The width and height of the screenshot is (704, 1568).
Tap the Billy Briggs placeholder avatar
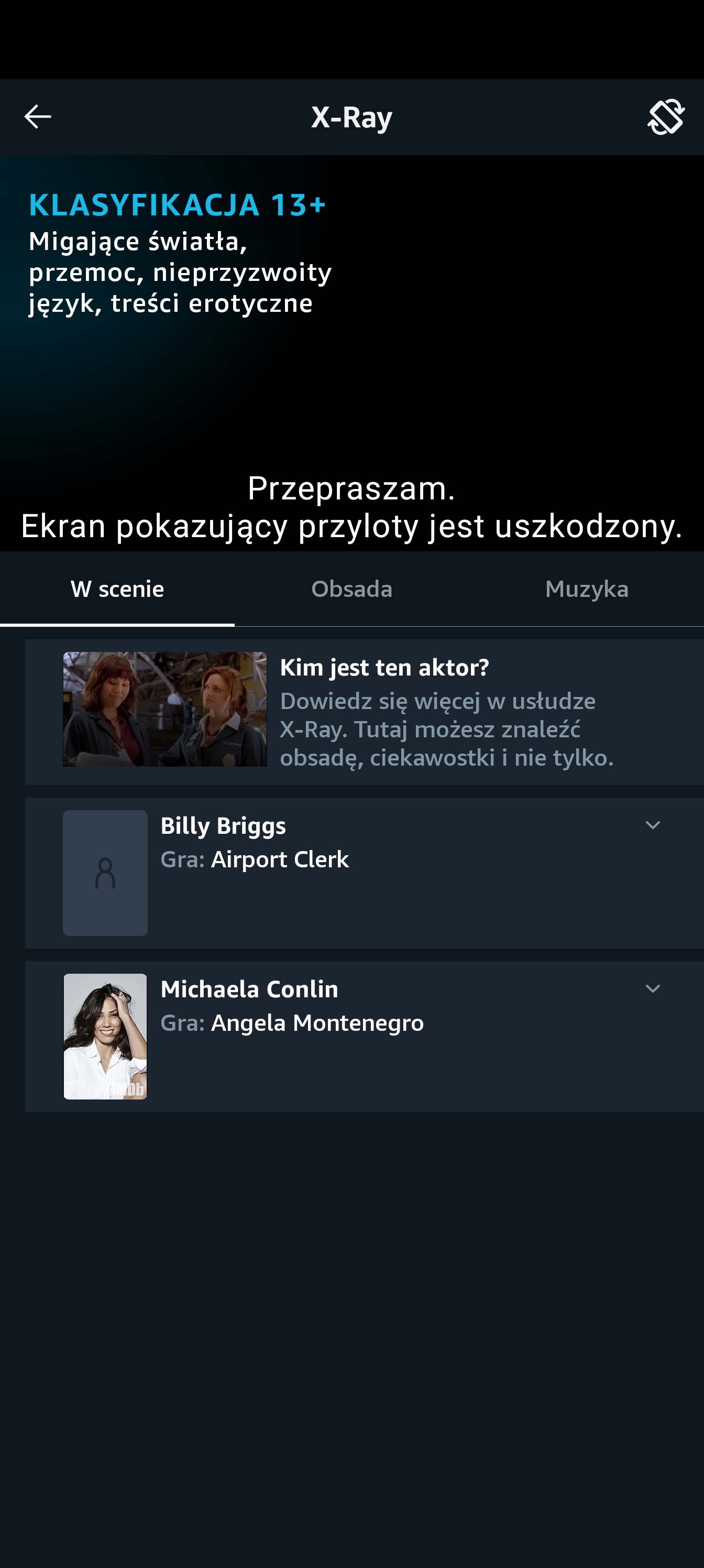[105, 873]
